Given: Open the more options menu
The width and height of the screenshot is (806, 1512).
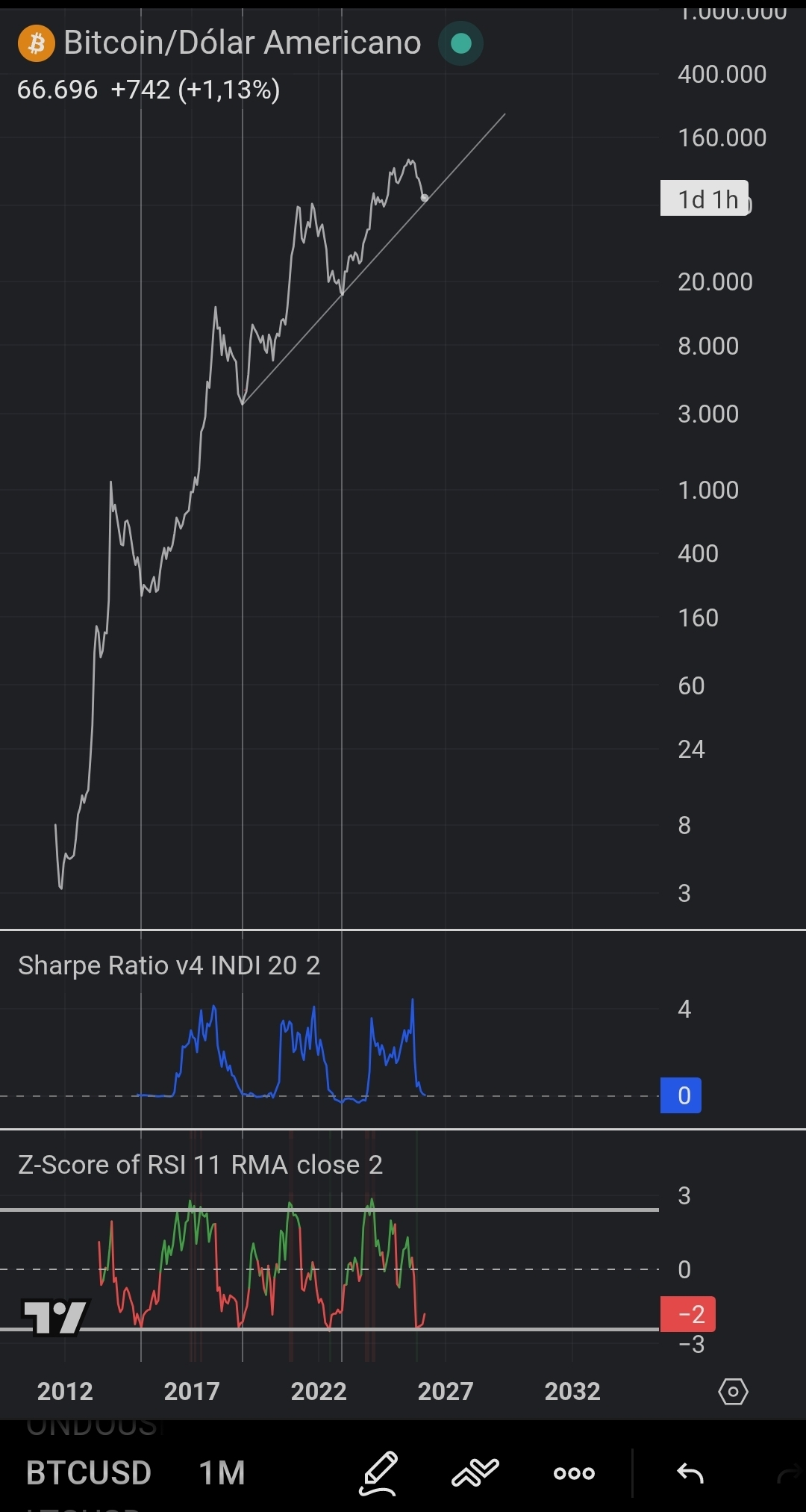Looking at the screenshot, I should [574, 1473].
